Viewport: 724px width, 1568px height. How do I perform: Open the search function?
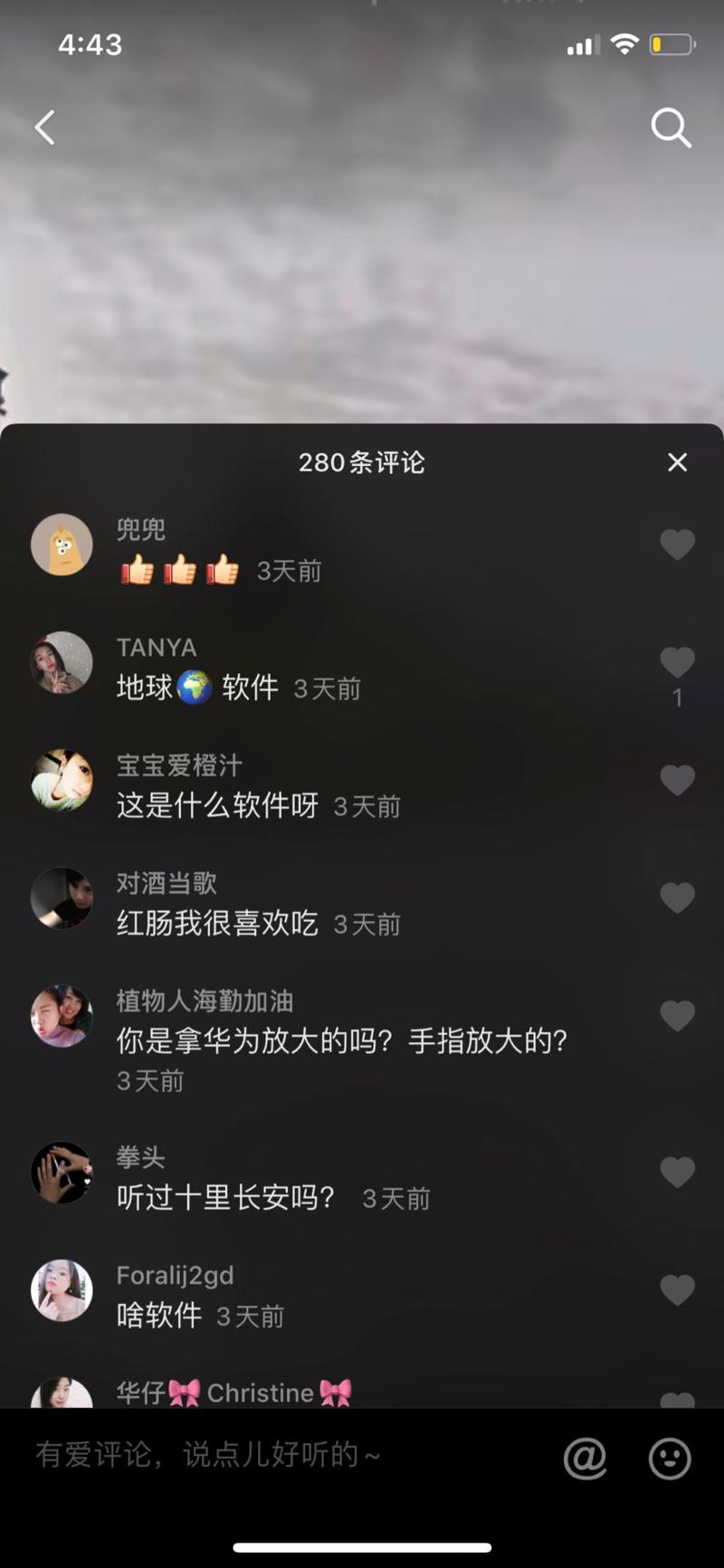tap(672, 128)
